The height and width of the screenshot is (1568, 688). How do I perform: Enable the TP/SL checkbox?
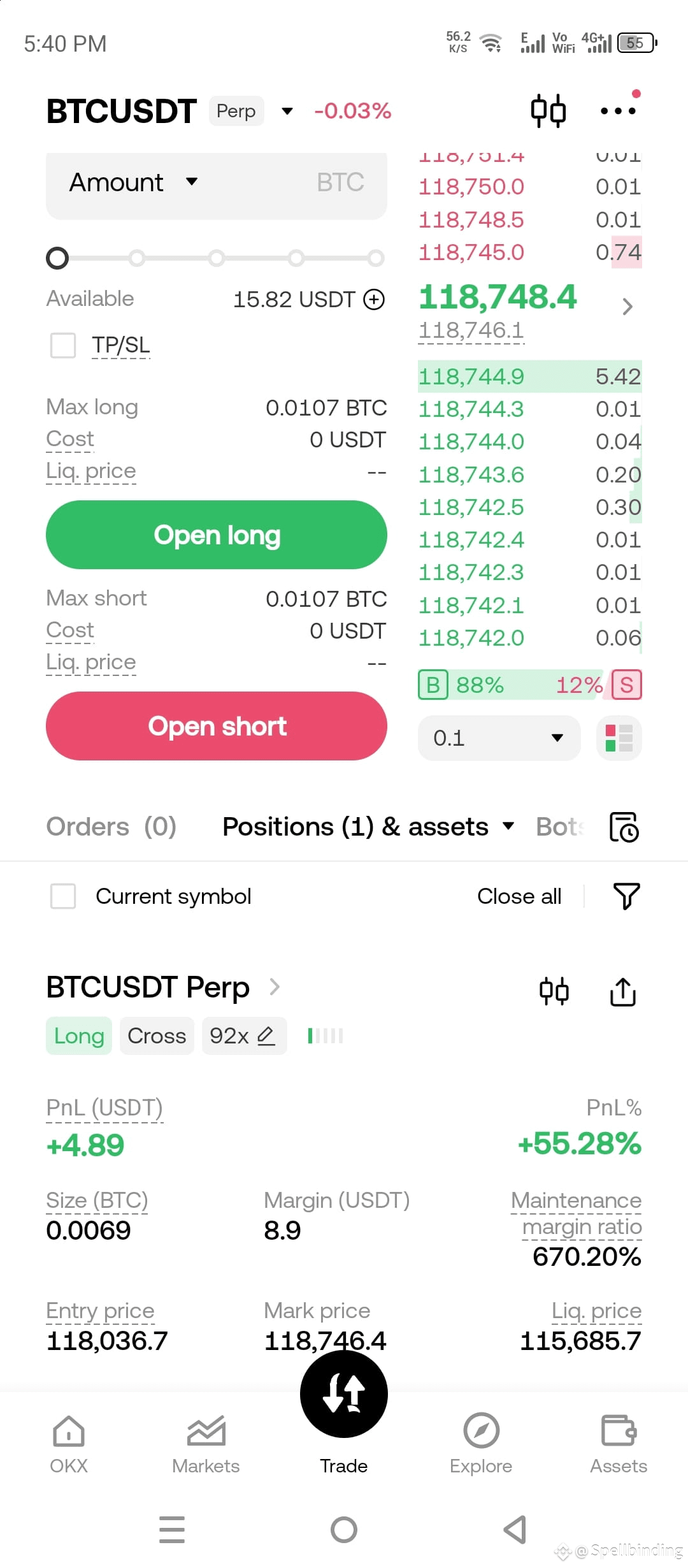pos(63,345)
